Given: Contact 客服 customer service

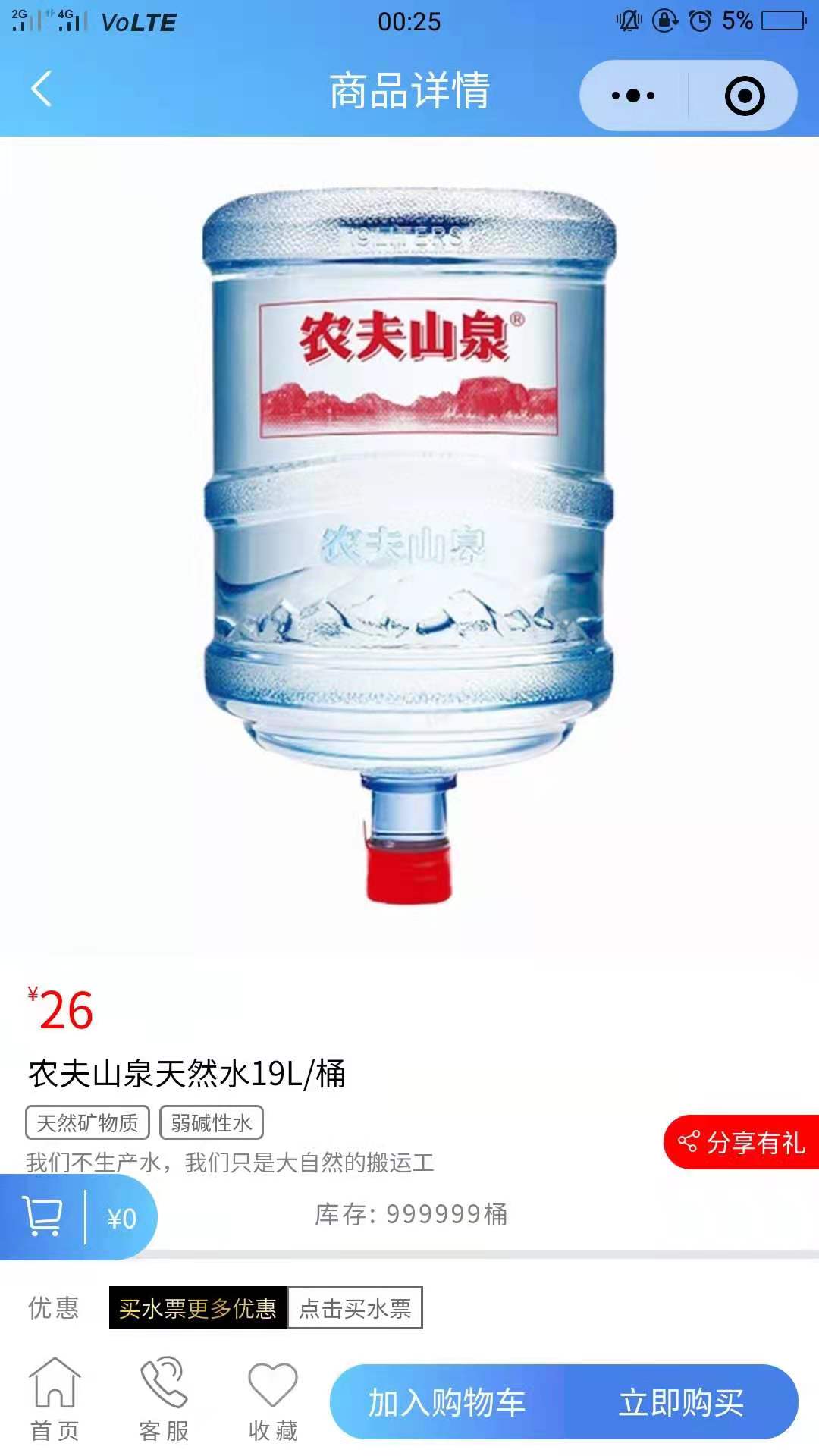Looking at the screenshot, I should 164,1399.
